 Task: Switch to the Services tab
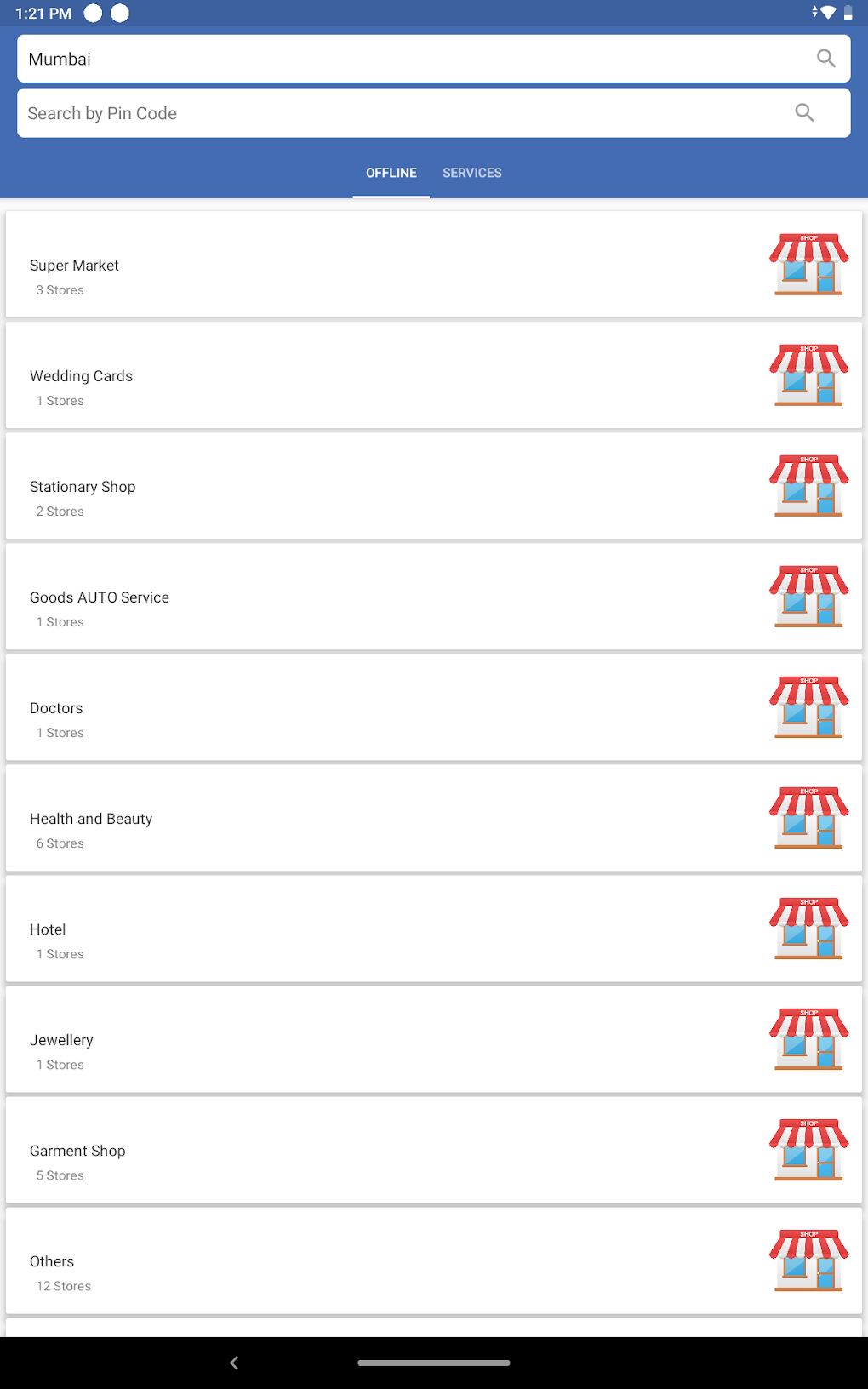(471, 173)
